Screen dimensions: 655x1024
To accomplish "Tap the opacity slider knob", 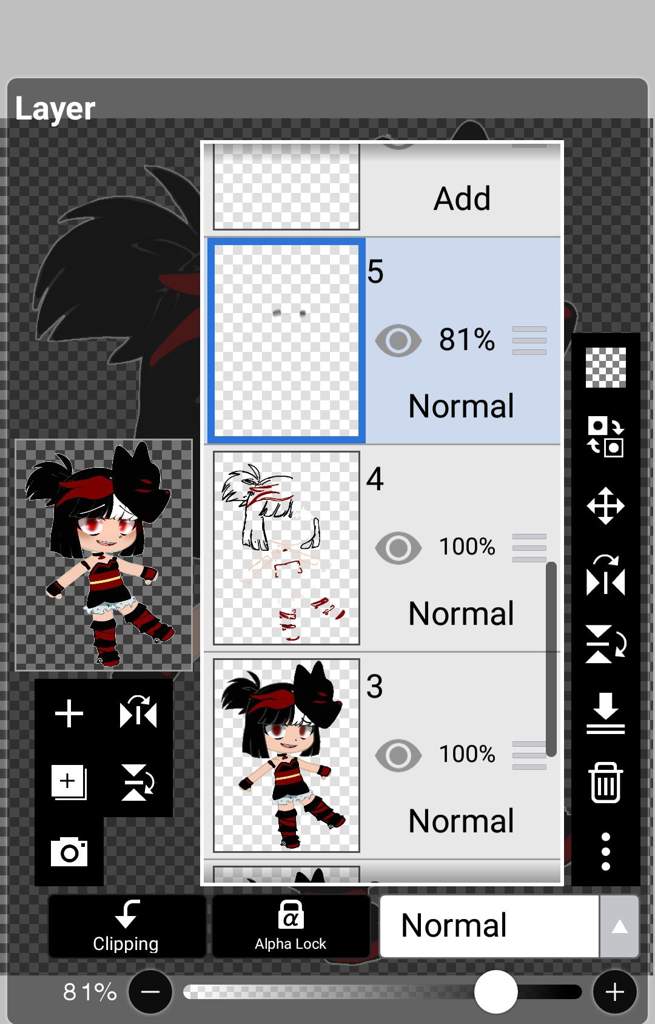I will (x=495, y=992).
